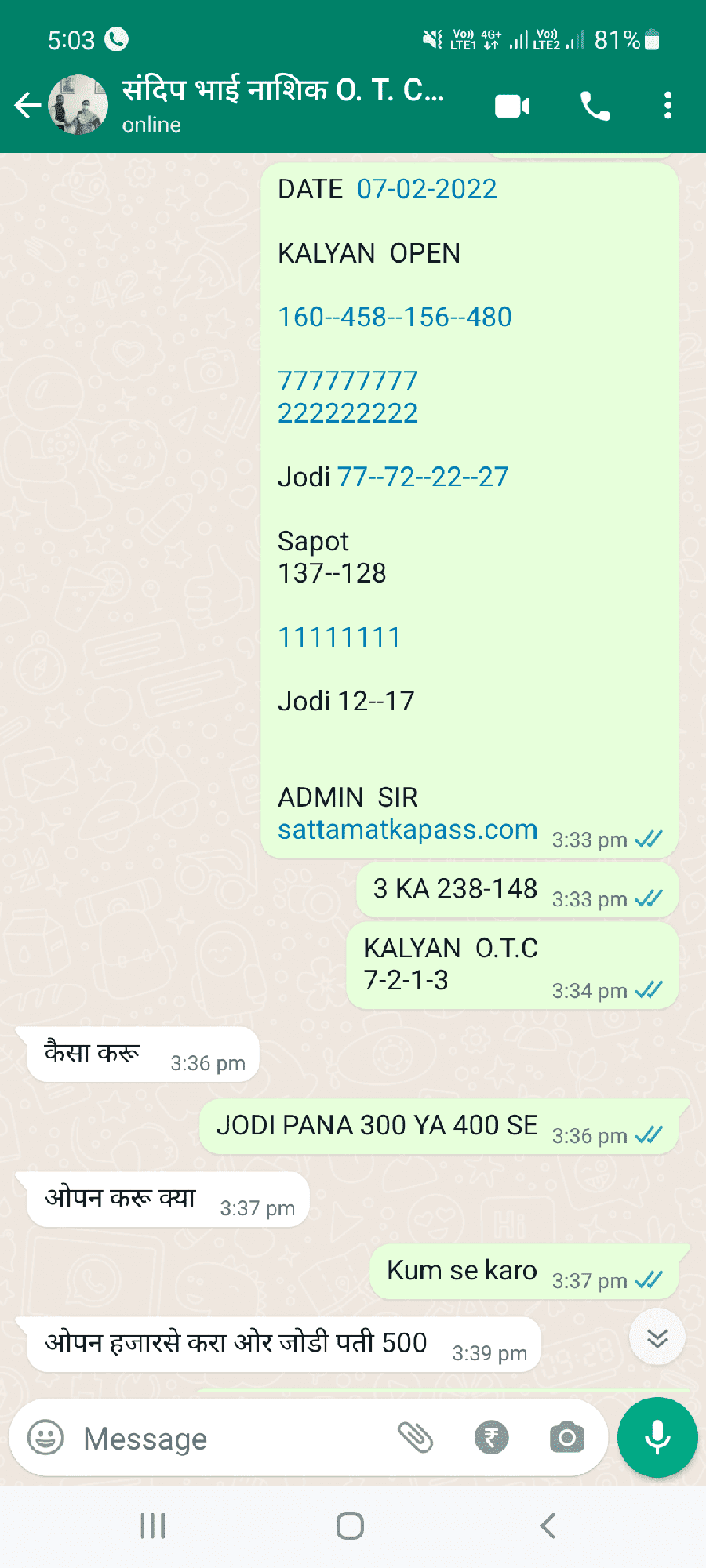Tap the 160--458--156--480 number link
This screenshot has width=706, height=1568.
coord(395,317)
